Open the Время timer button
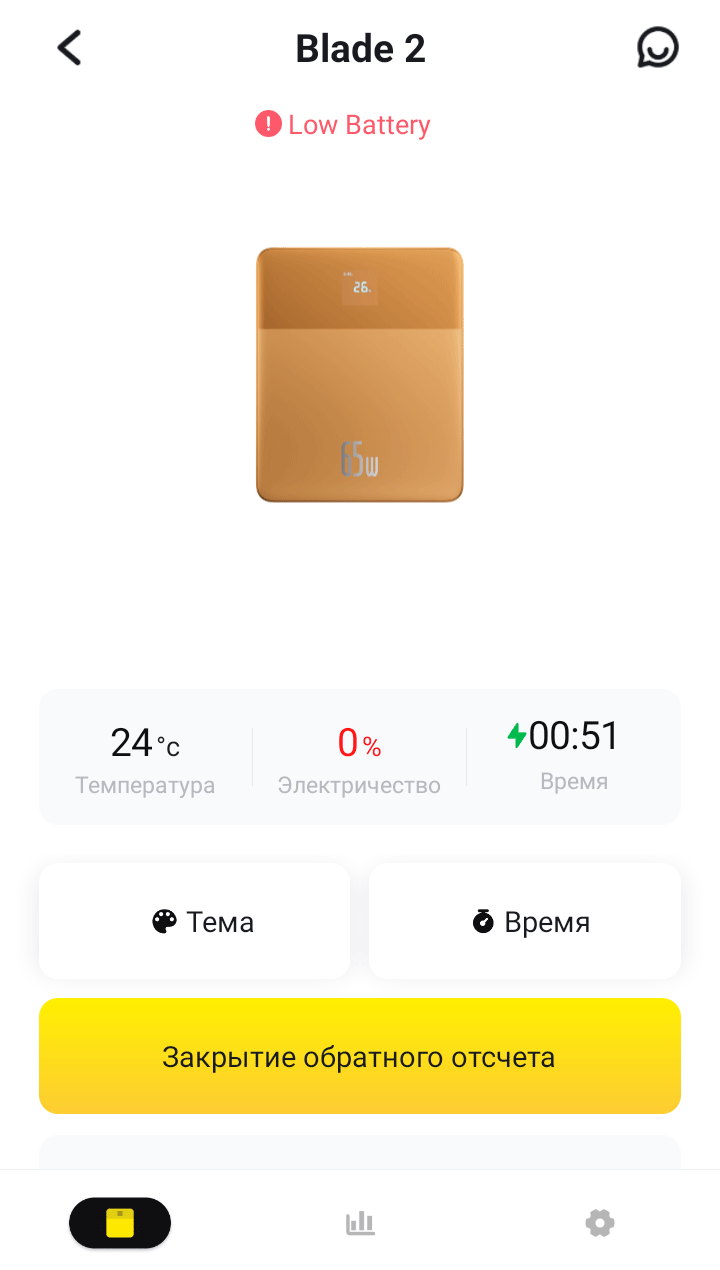720x1270 pixels. [x=525, y=921]
